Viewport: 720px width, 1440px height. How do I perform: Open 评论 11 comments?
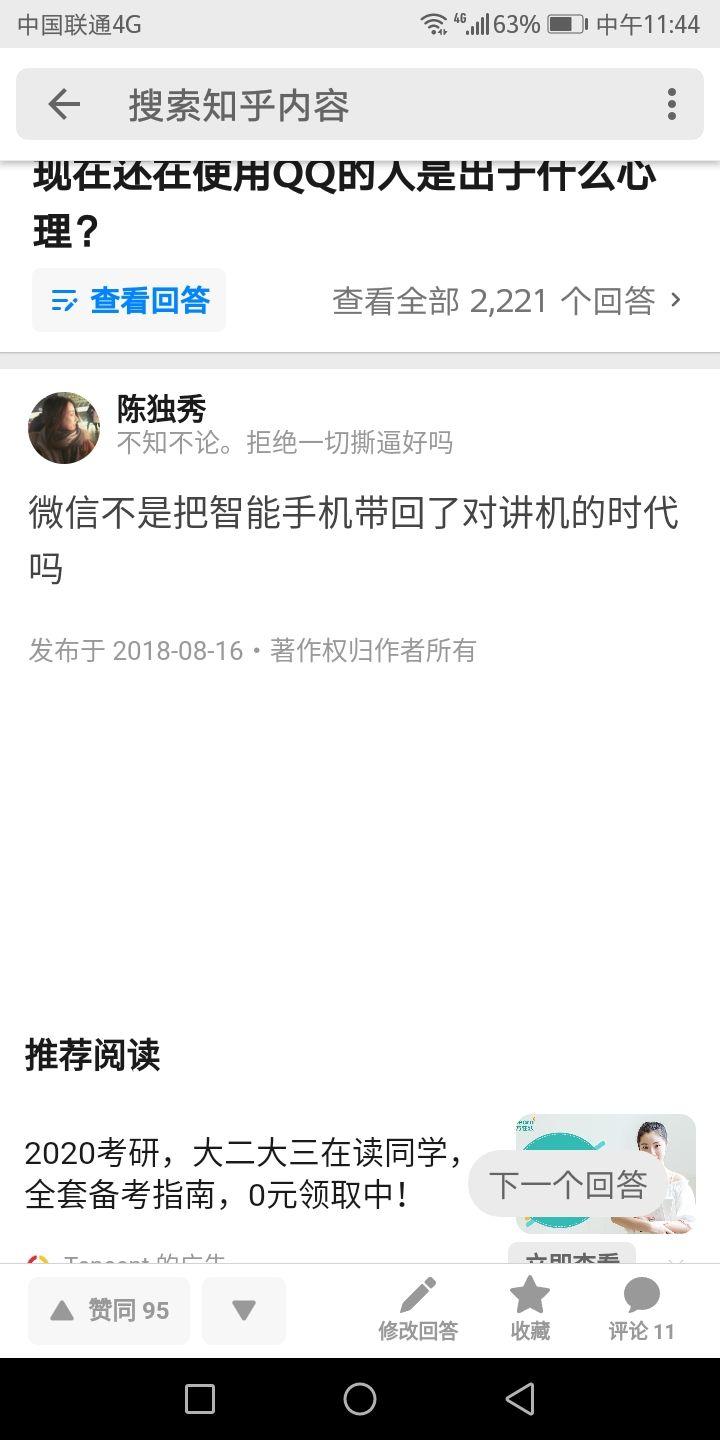[642, 1310]
